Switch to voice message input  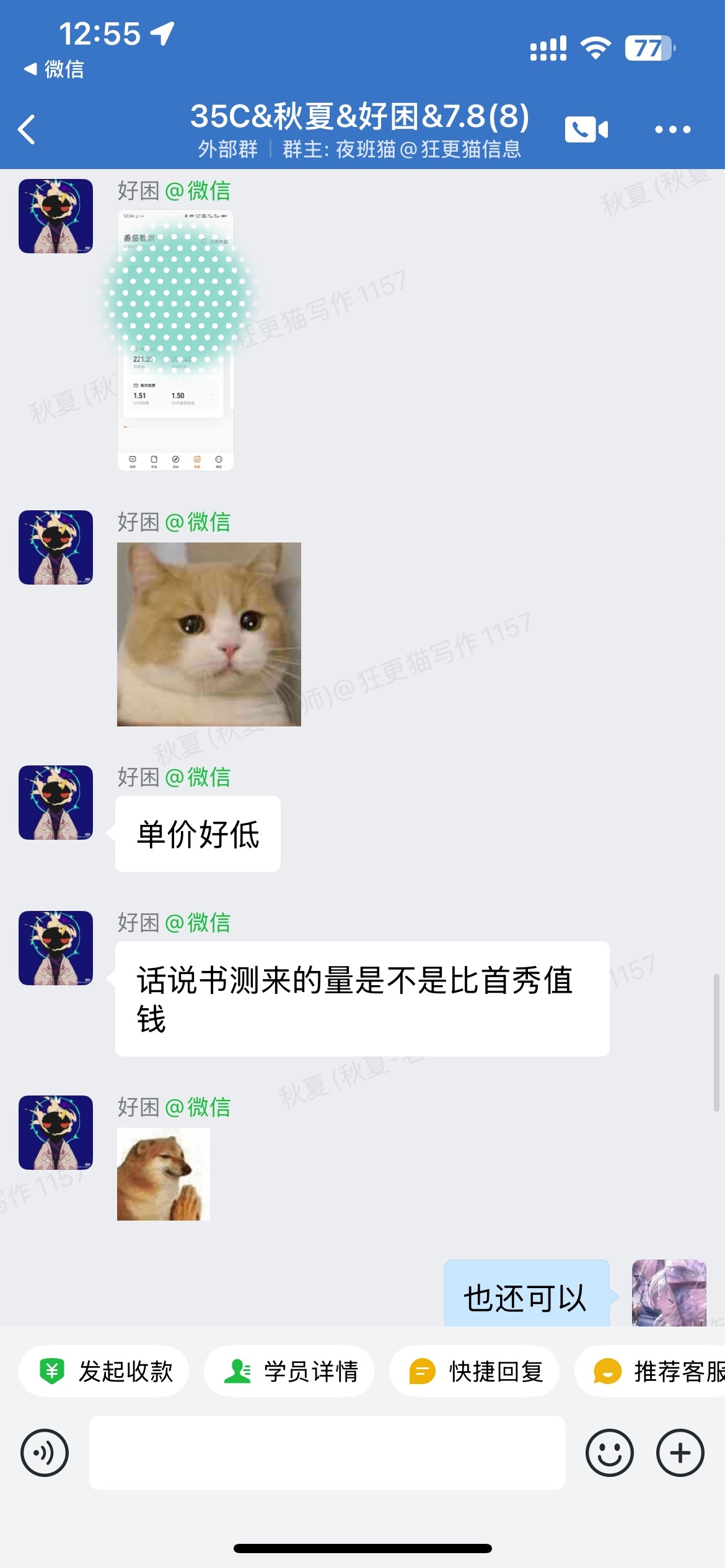coord(45,1452)
